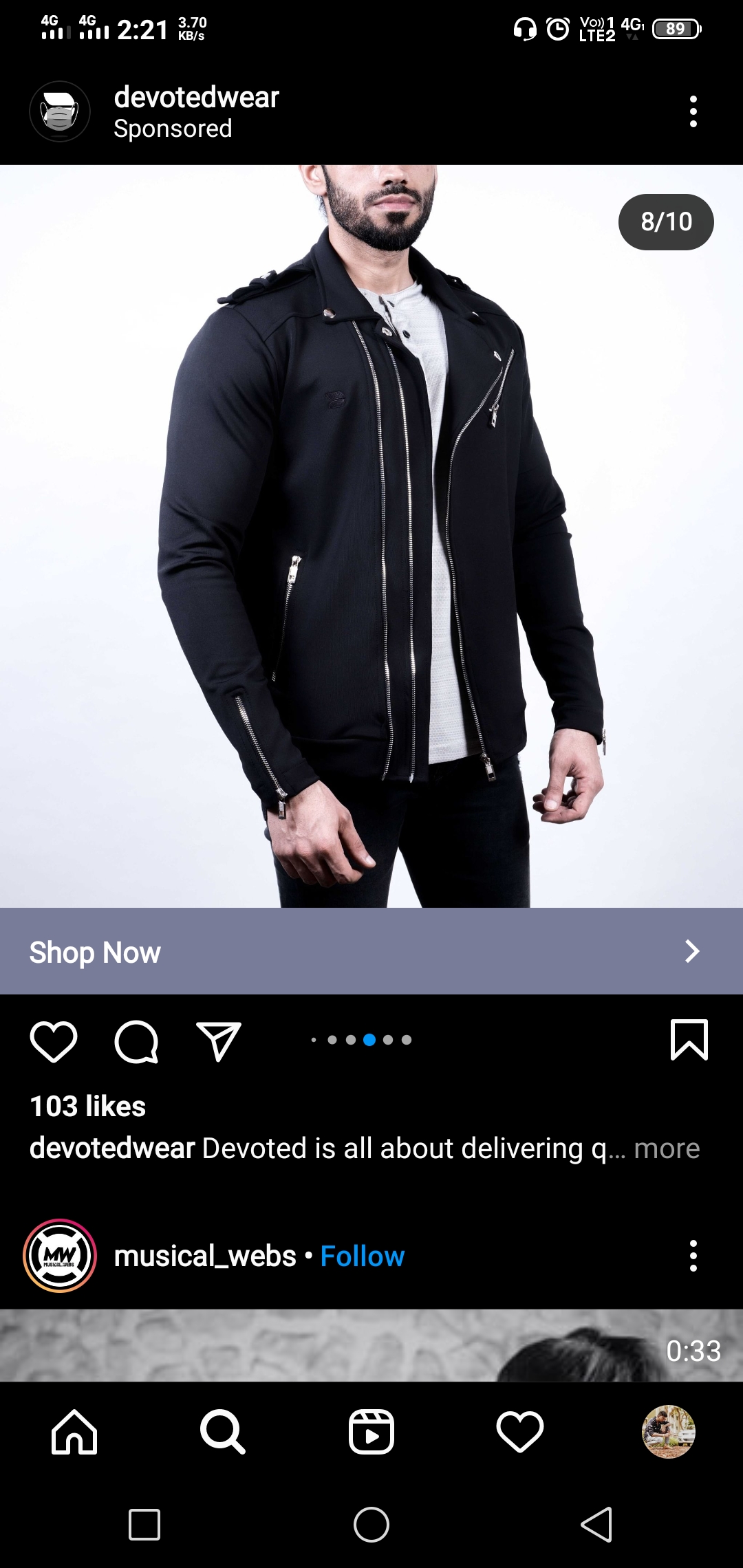Open devotedwear post options menu
The height and width of the screenshot is (1568, 743).
point(693,111)
